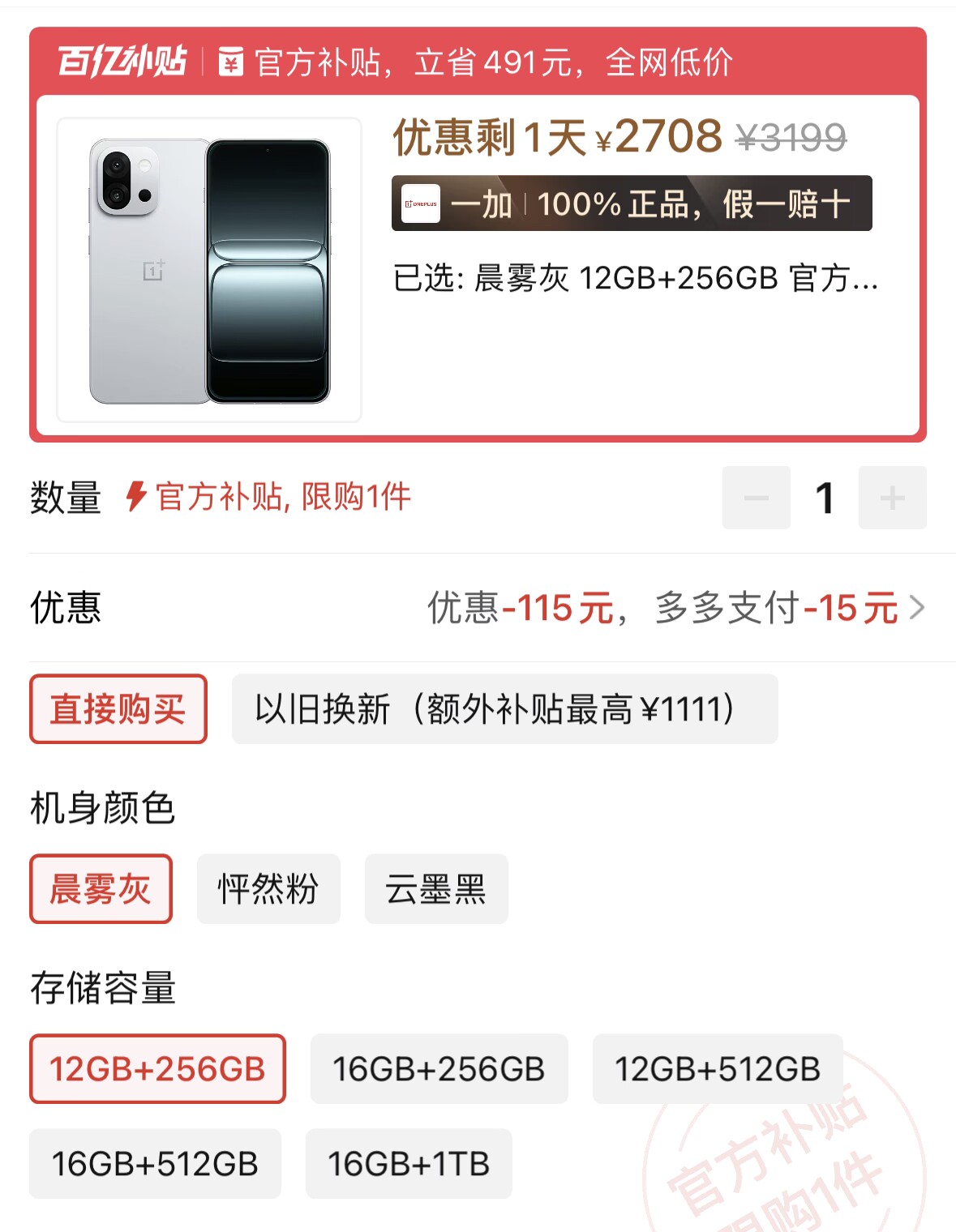Click the 直接购买 purchase button
This screenshot has height=1232, width=956.
[118, 708]
